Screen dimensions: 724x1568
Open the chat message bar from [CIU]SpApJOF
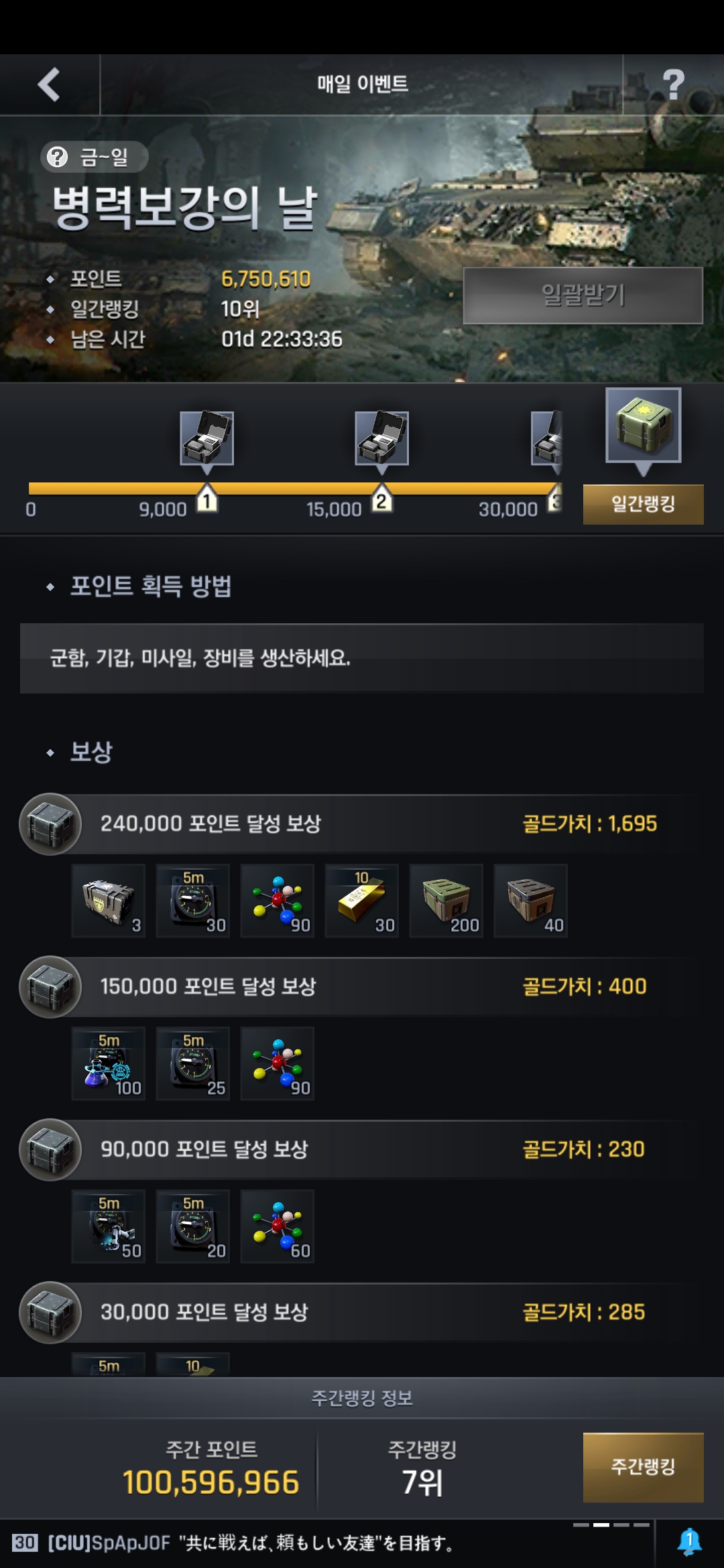tap(322, 1543)
